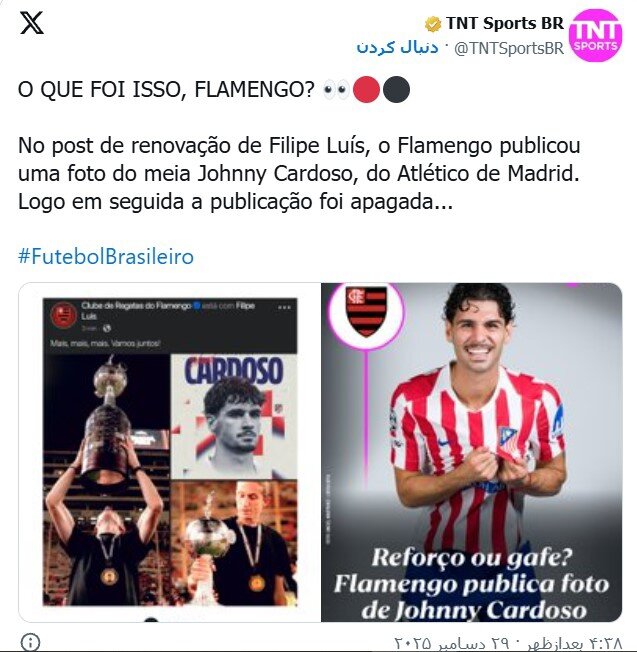View the 'Reforço ou gafe?' Johnny Cardoso image
This screenshot has width=637, height=652.
click(471, 452)
